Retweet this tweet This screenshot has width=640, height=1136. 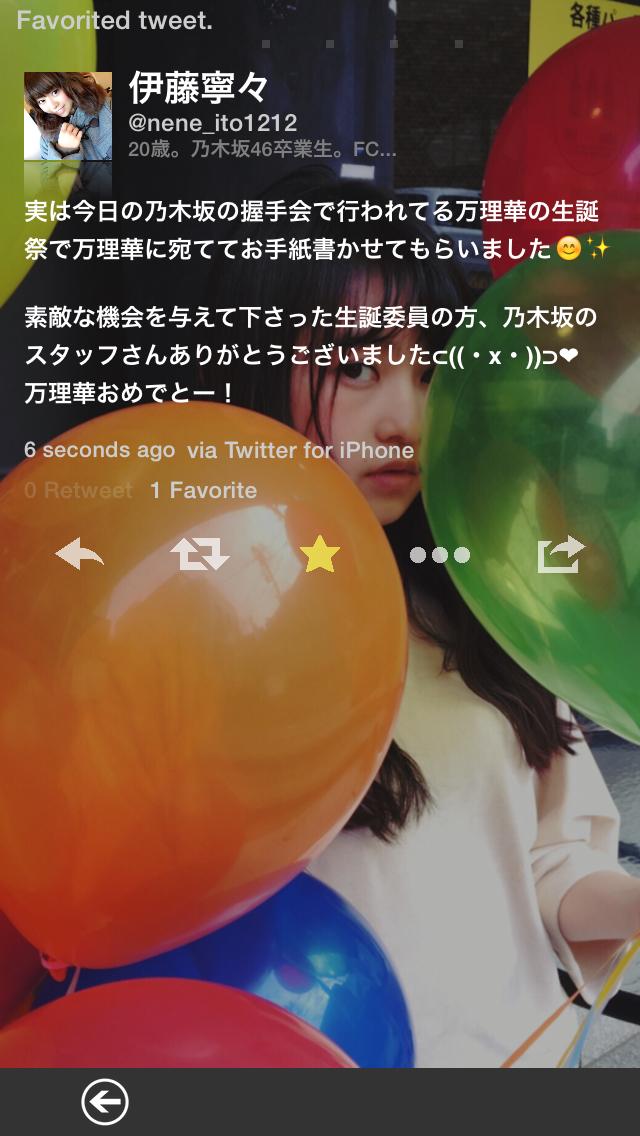(200, 554)
